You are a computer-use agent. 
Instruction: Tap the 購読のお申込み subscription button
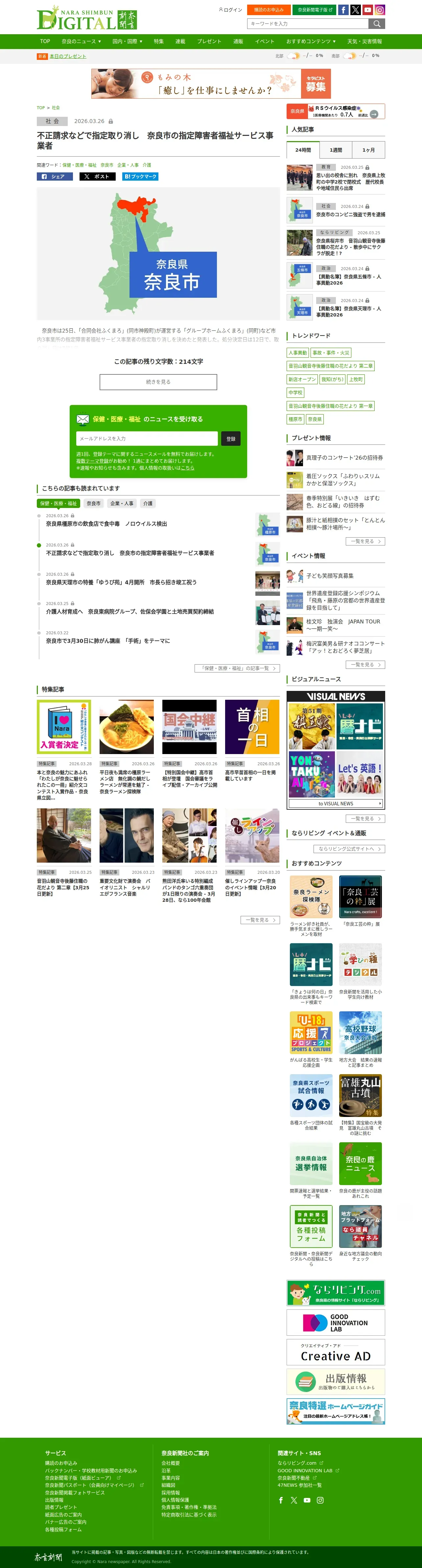(x=269, y=10)
